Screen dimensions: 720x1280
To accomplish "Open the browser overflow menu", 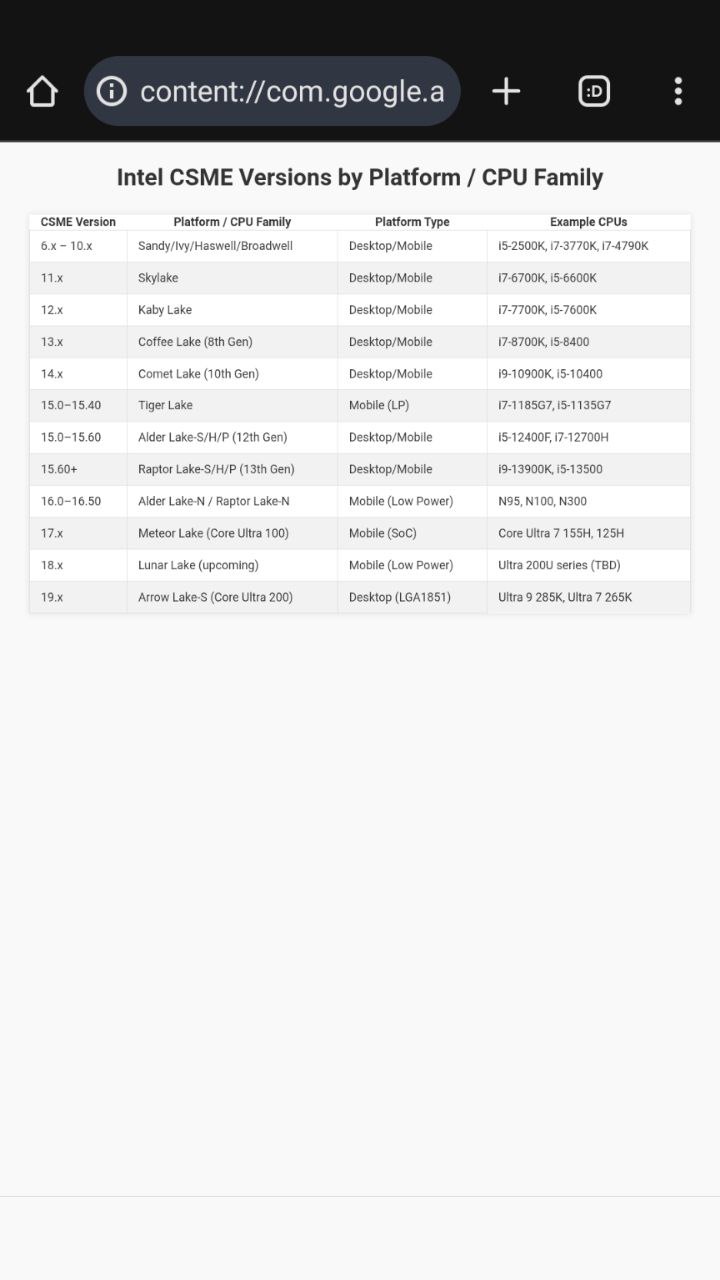I will [678, 91].
